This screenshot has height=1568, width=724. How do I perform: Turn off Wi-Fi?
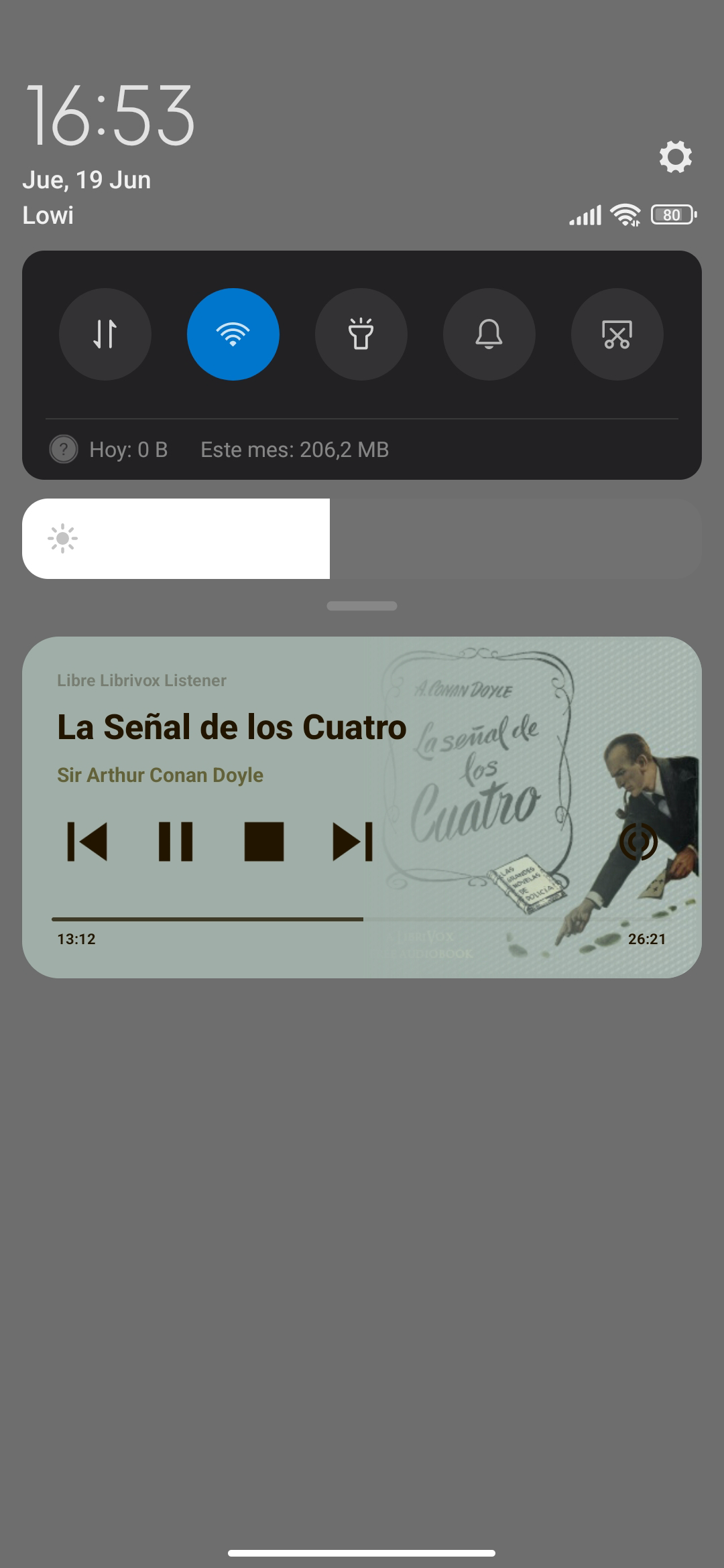(x=233, y=334)
